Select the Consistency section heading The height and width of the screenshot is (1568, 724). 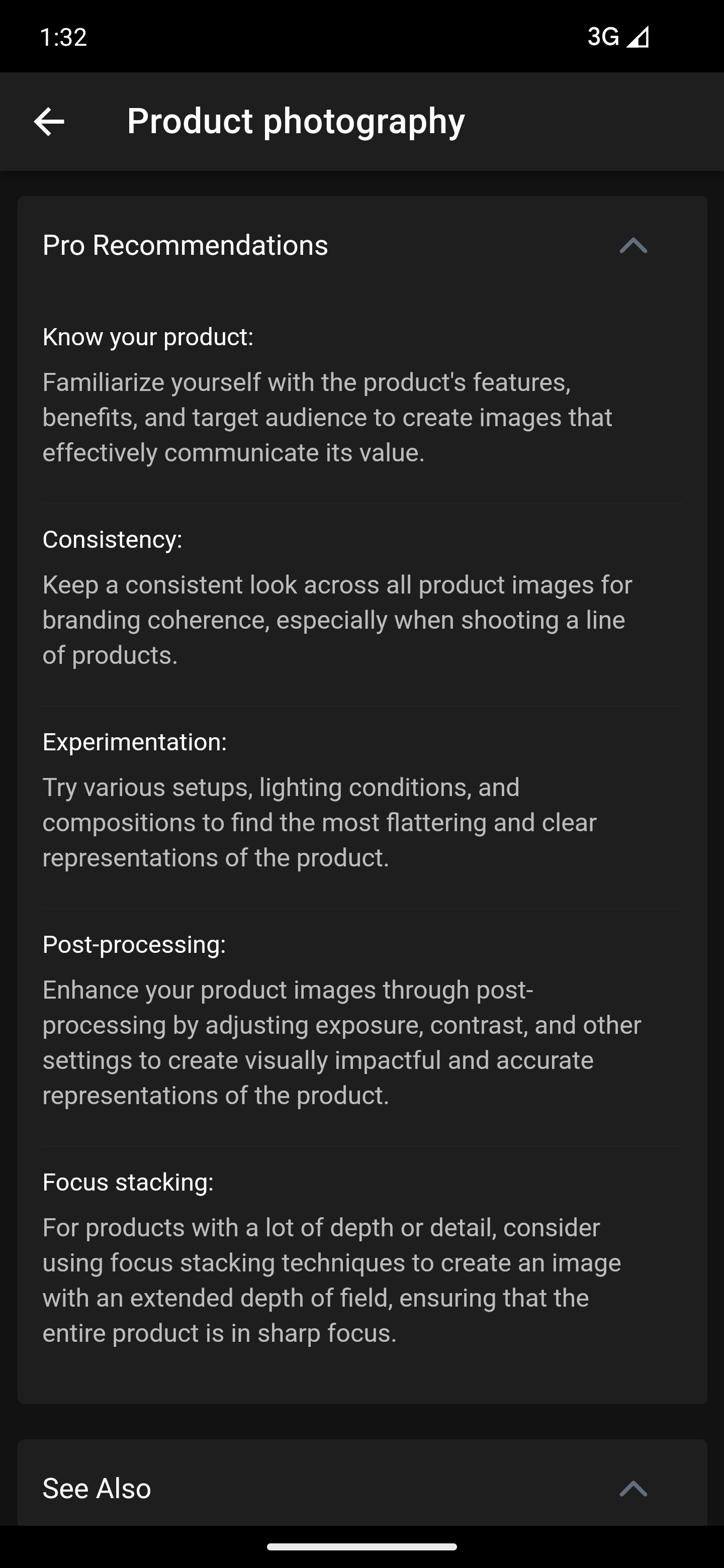click(x=113, y=539)
